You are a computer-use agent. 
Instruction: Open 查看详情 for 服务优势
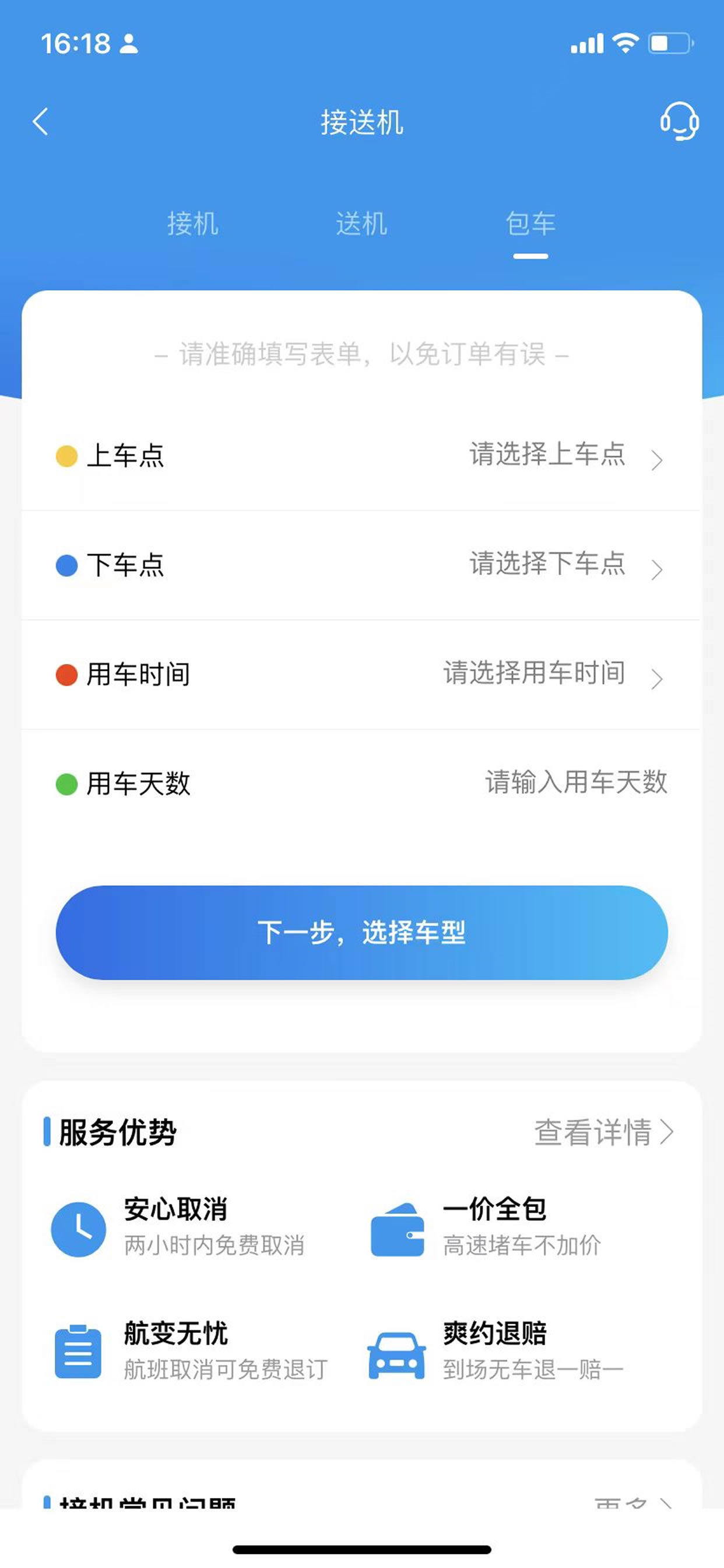[x=603, y=1132]
